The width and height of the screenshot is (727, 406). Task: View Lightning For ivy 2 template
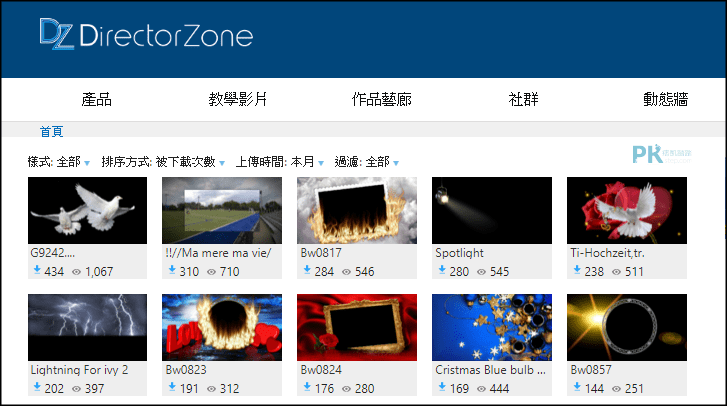[87, 327]
